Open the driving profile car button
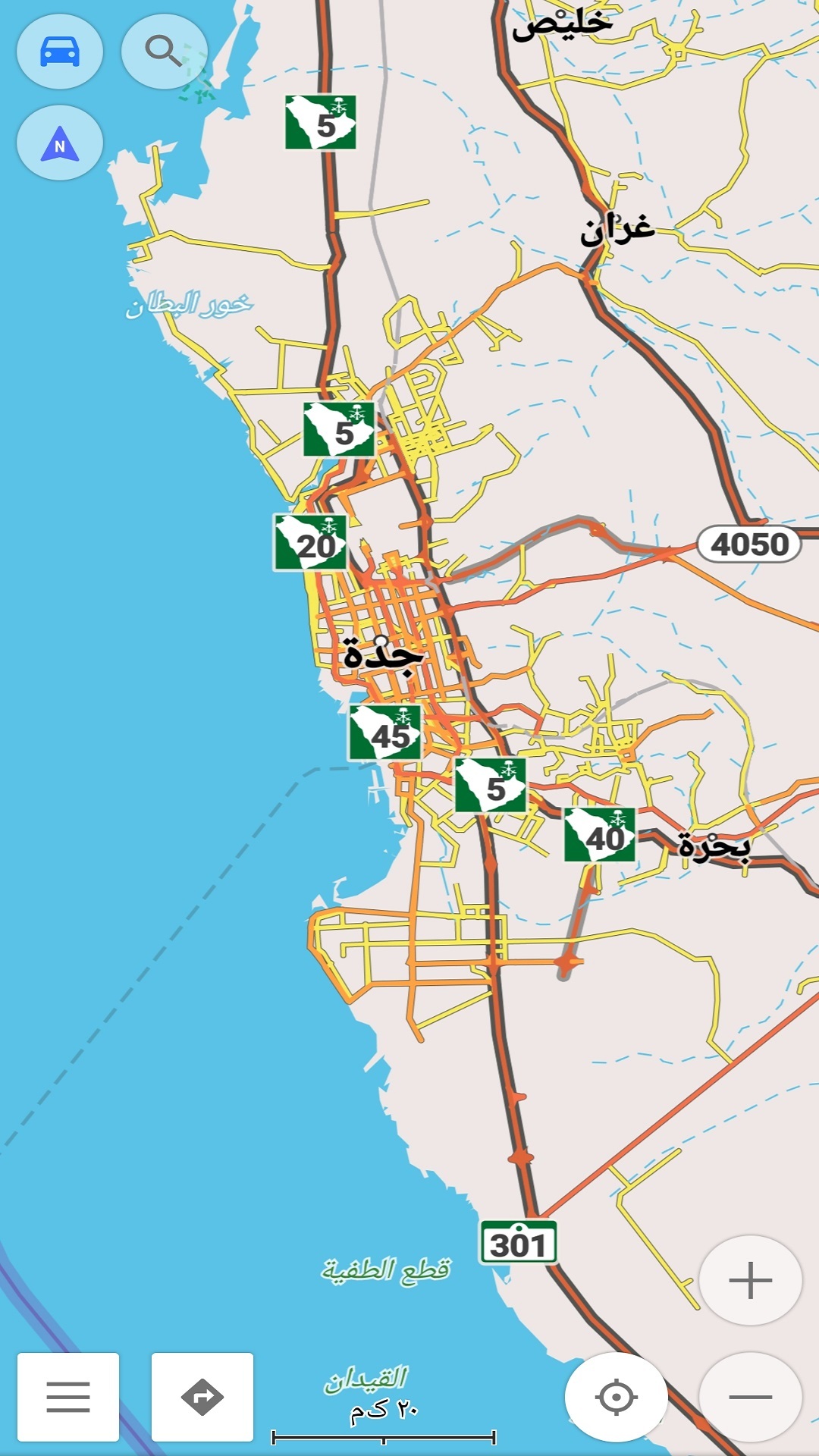The height and width of the screenshot is (1456, 819). 60,52
